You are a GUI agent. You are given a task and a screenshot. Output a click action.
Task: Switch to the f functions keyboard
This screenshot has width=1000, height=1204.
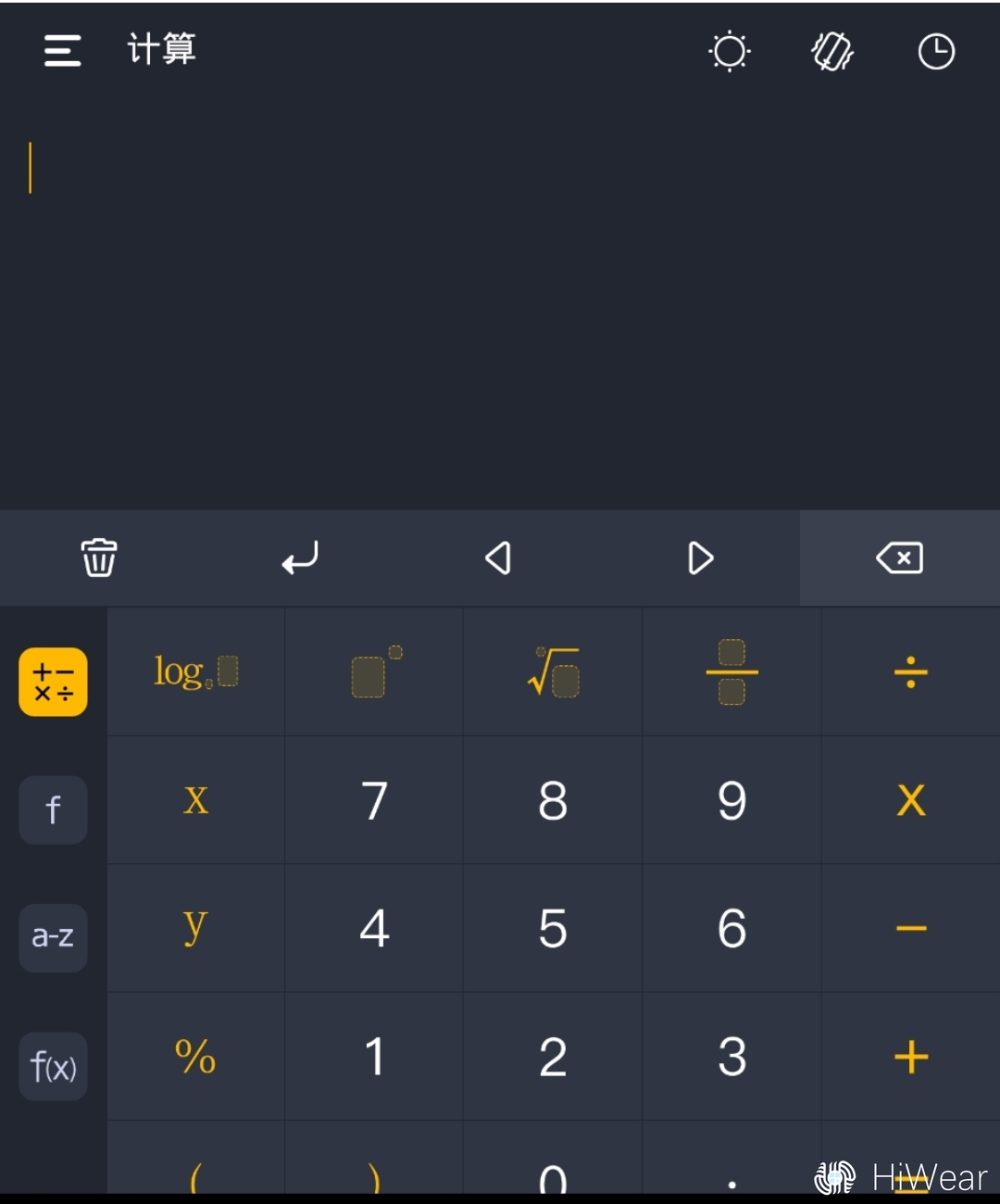[53, 809]
